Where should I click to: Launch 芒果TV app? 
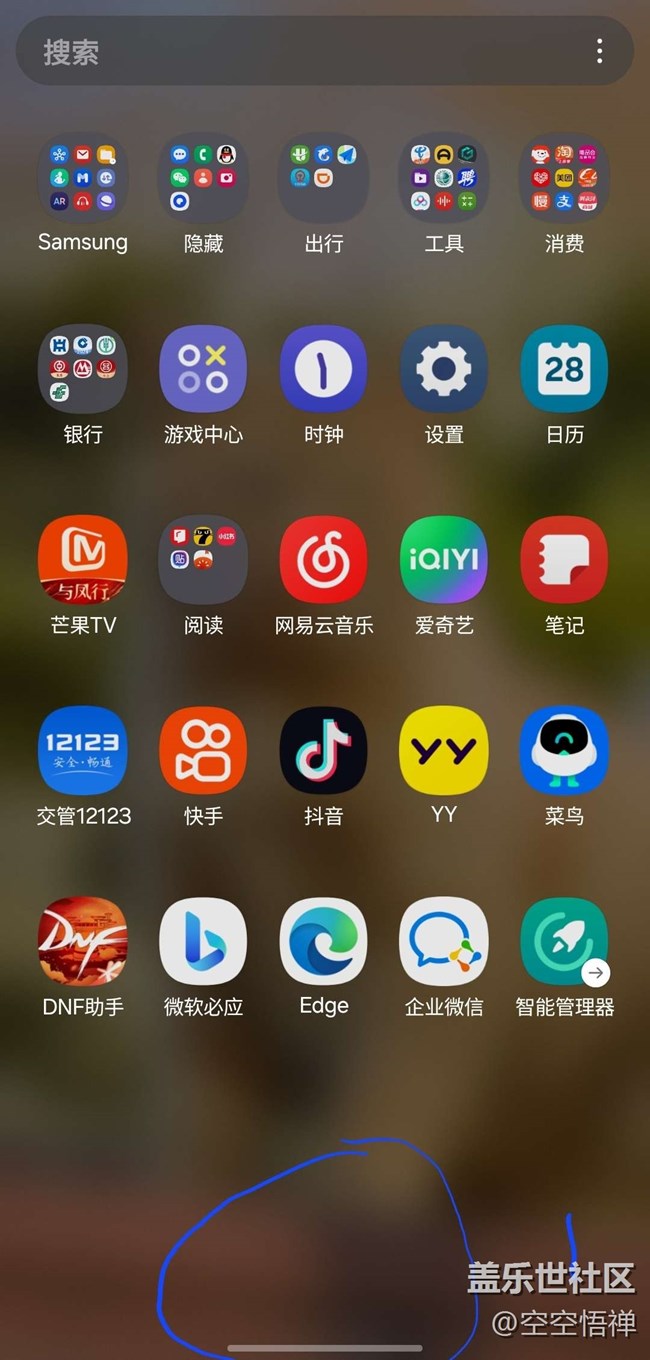coord(83,560)
